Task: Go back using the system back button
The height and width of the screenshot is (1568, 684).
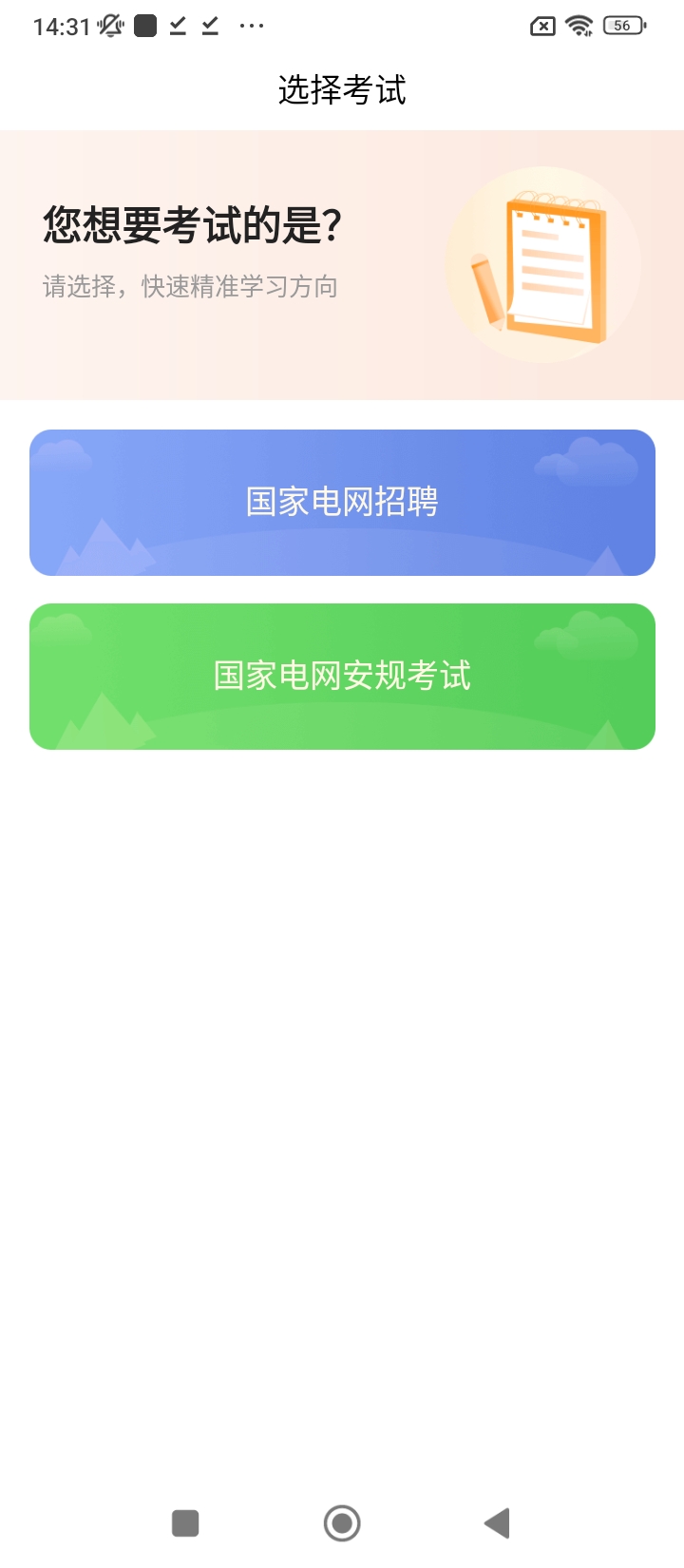Action: (497, 1522)
